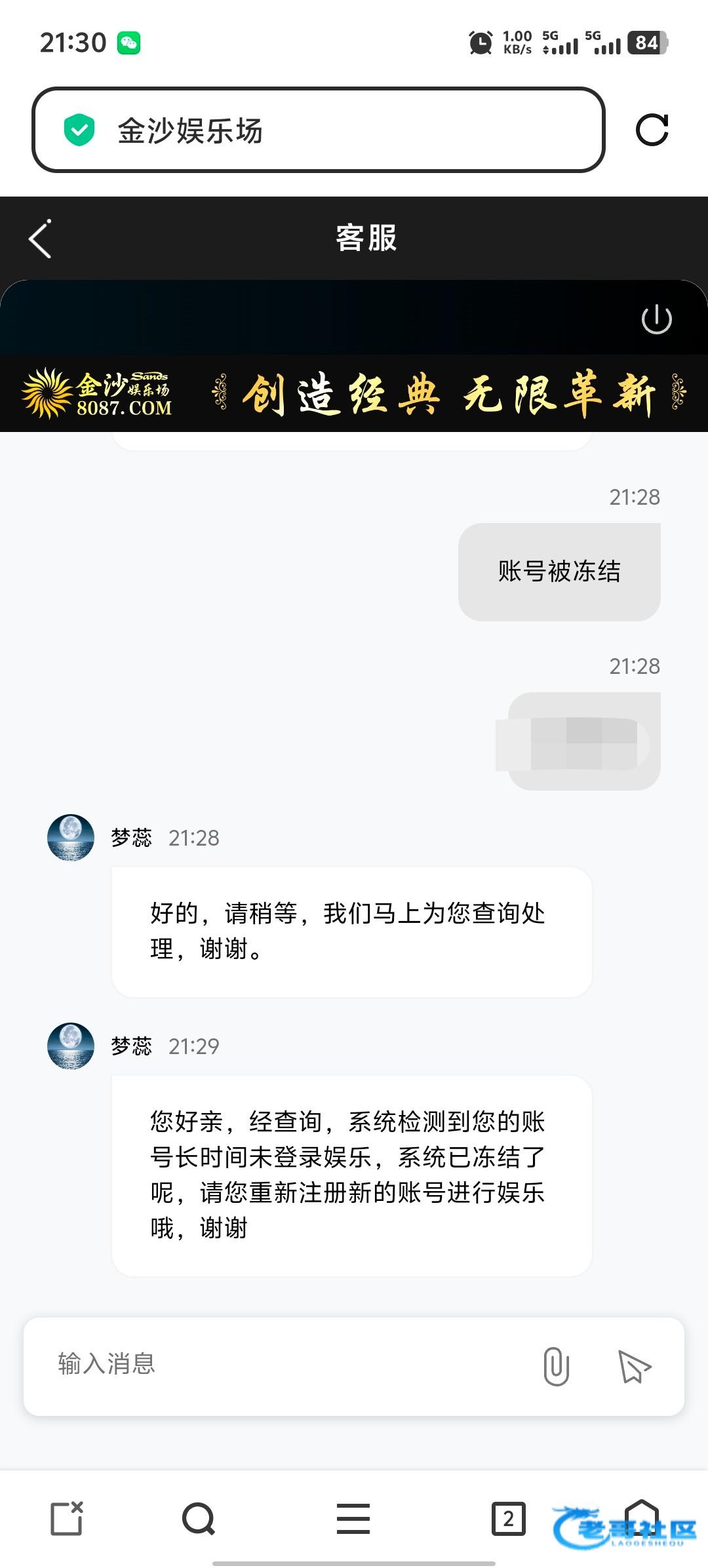The image size is (708, 1568).
Task: Go back from the 客服 chat
Action: coord(41,239)
